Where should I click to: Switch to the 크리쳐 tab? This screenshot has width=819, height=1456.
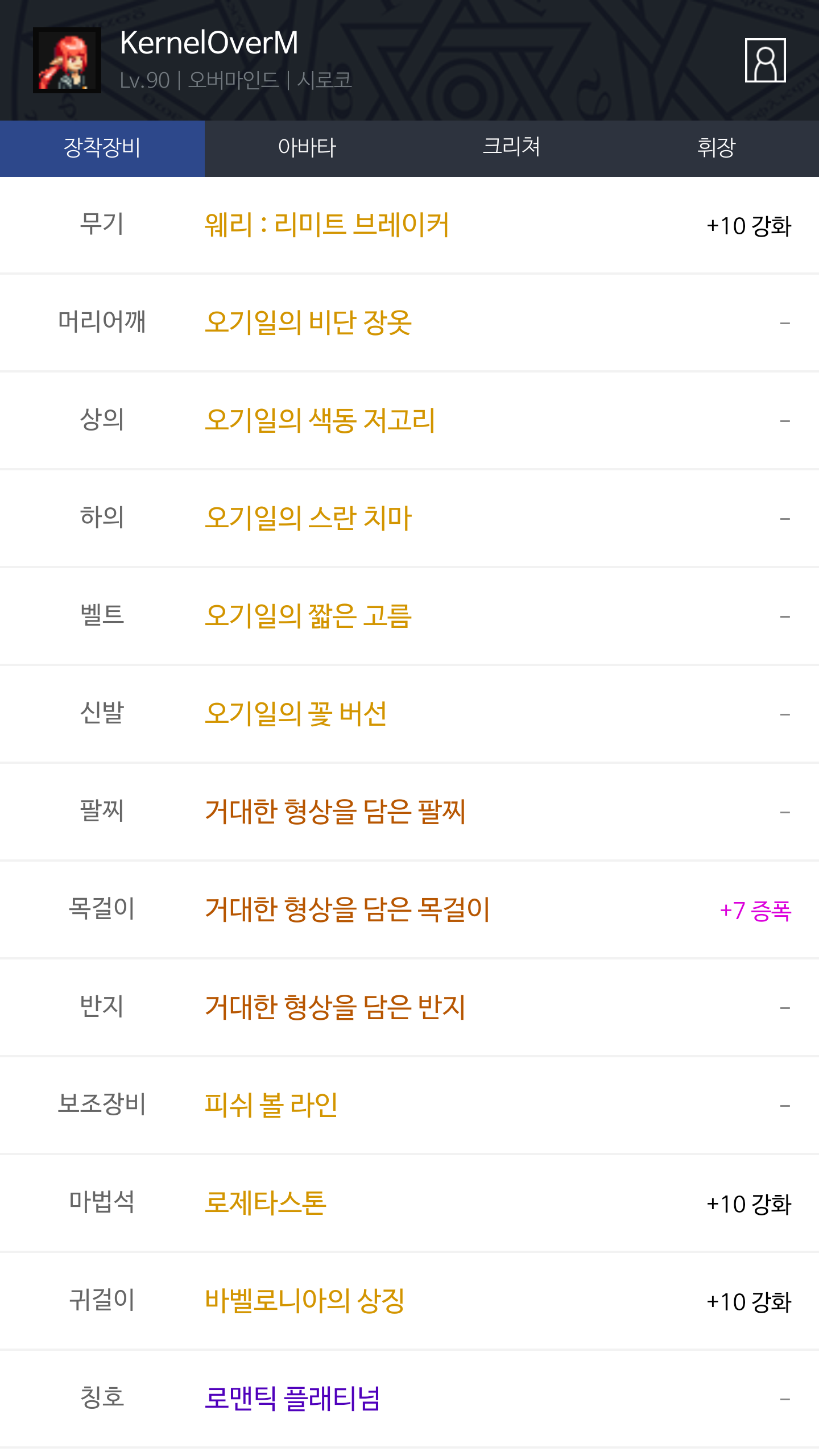pos(511,148)
